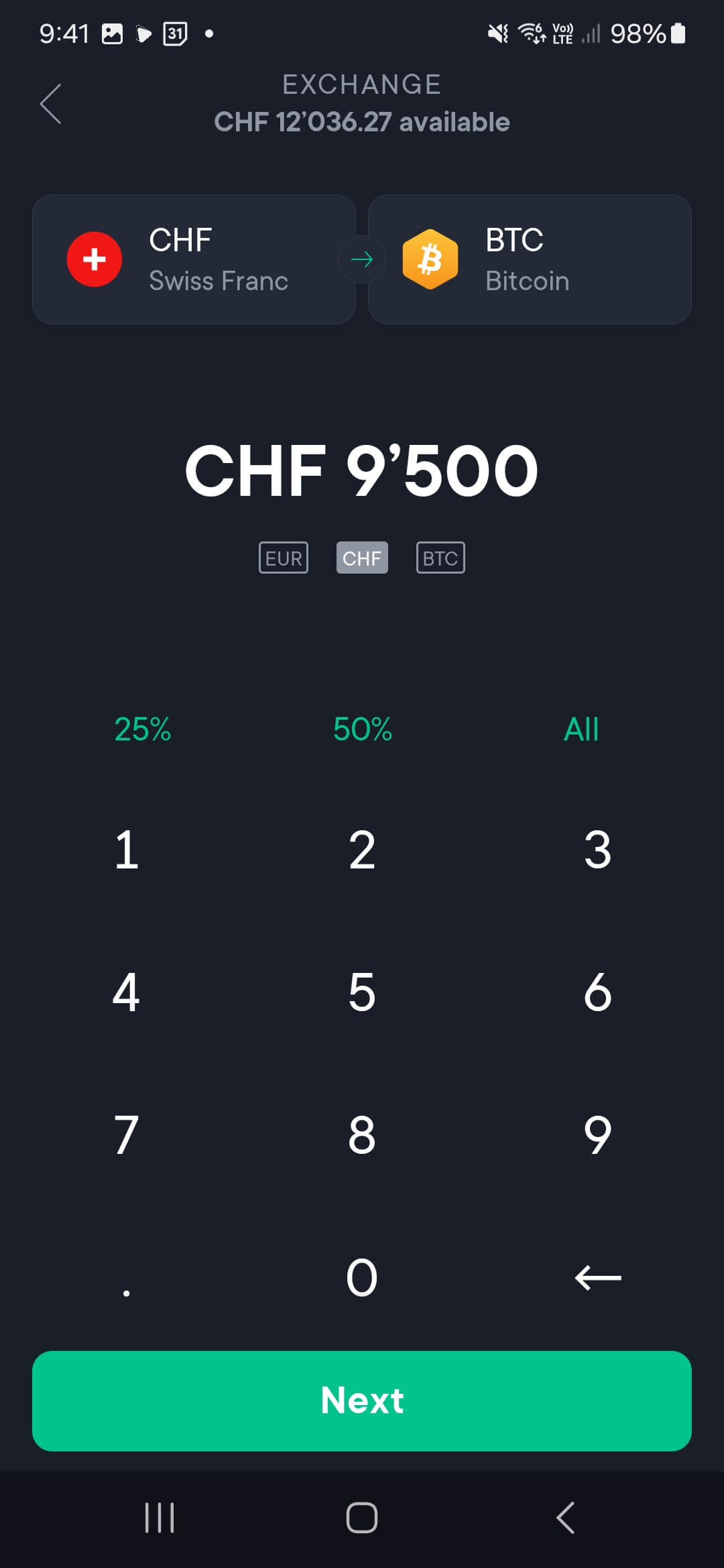
Task: Enter digit 9 on the keypad
Action: (597, 1135)
